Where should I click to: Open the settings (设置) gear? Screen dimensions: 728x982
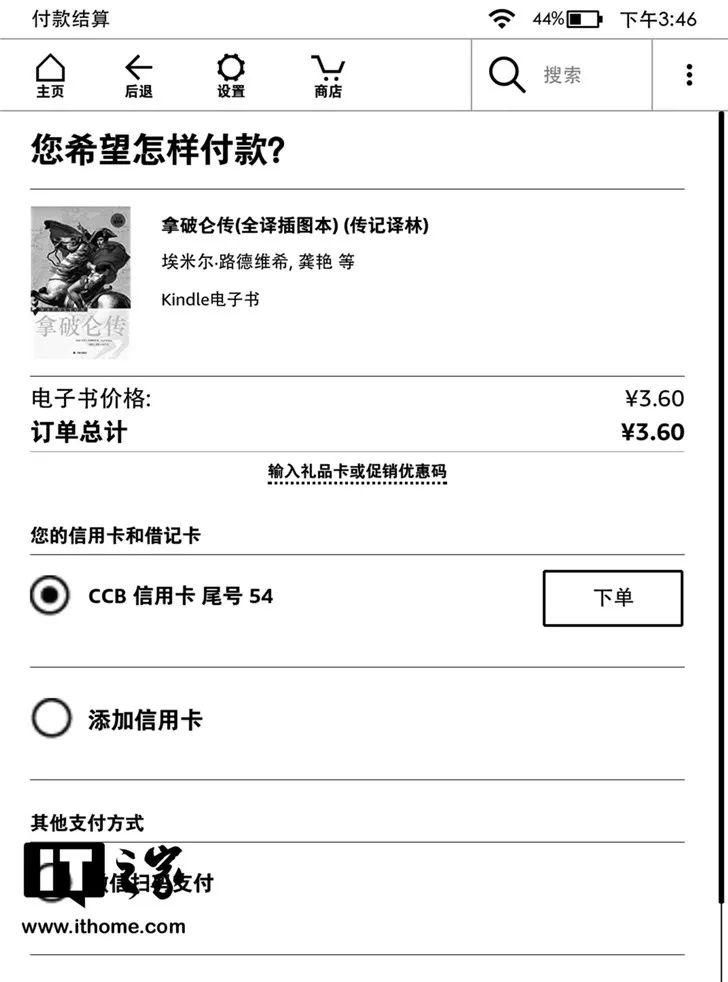(x=231, y=76)
